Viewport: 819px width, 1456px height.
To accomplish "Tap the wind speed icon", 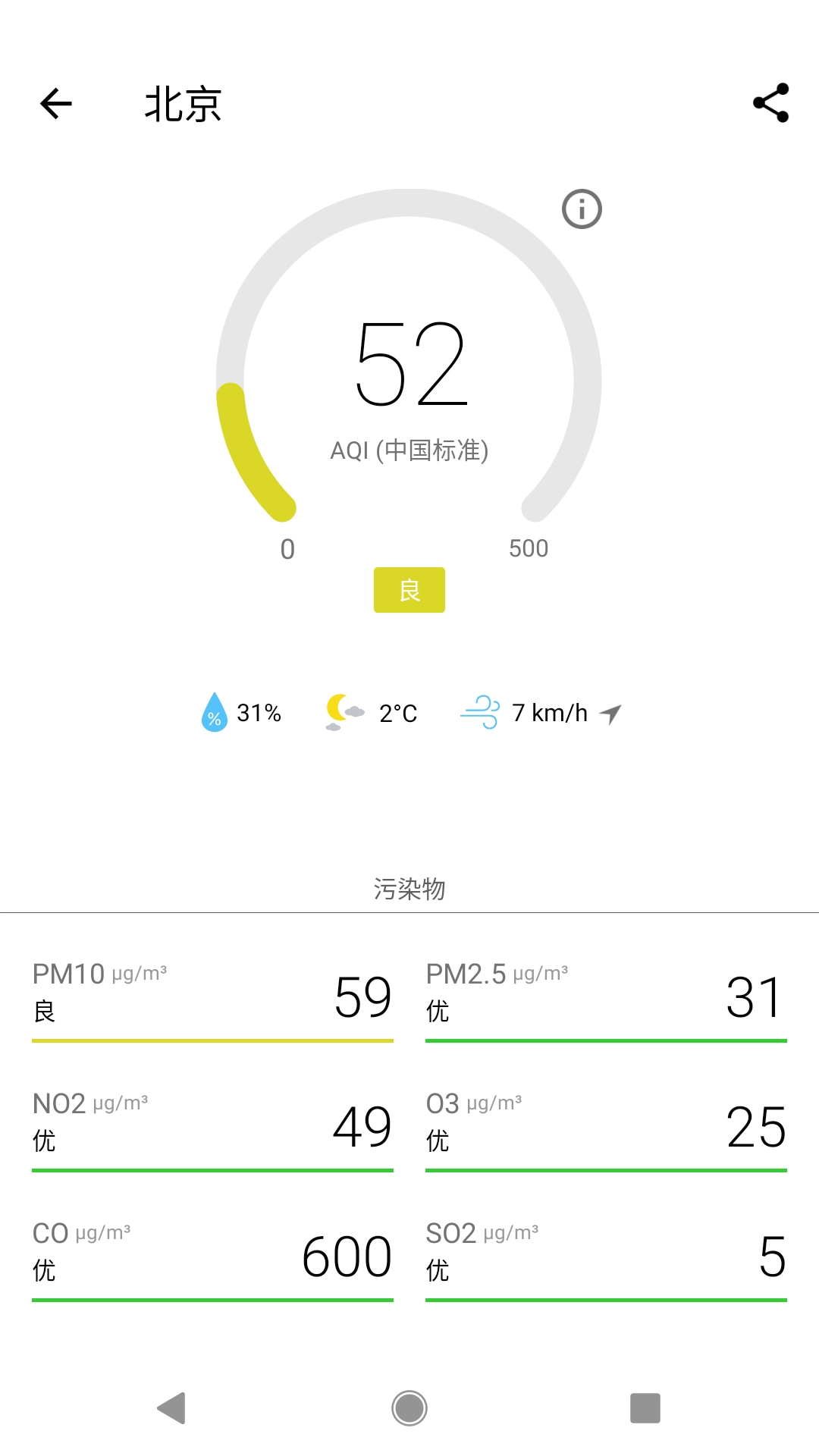I will pos(480,712).
